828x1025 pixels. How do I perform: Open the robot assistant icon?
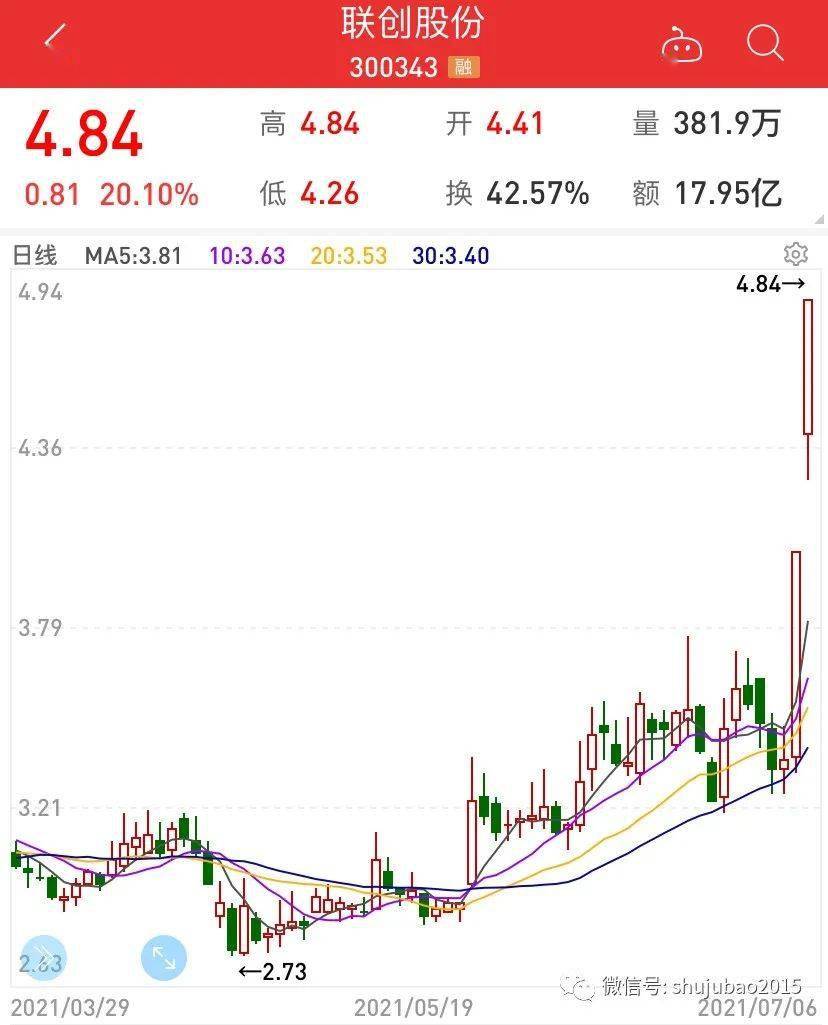pyautogui.click(x=682, y=45)
